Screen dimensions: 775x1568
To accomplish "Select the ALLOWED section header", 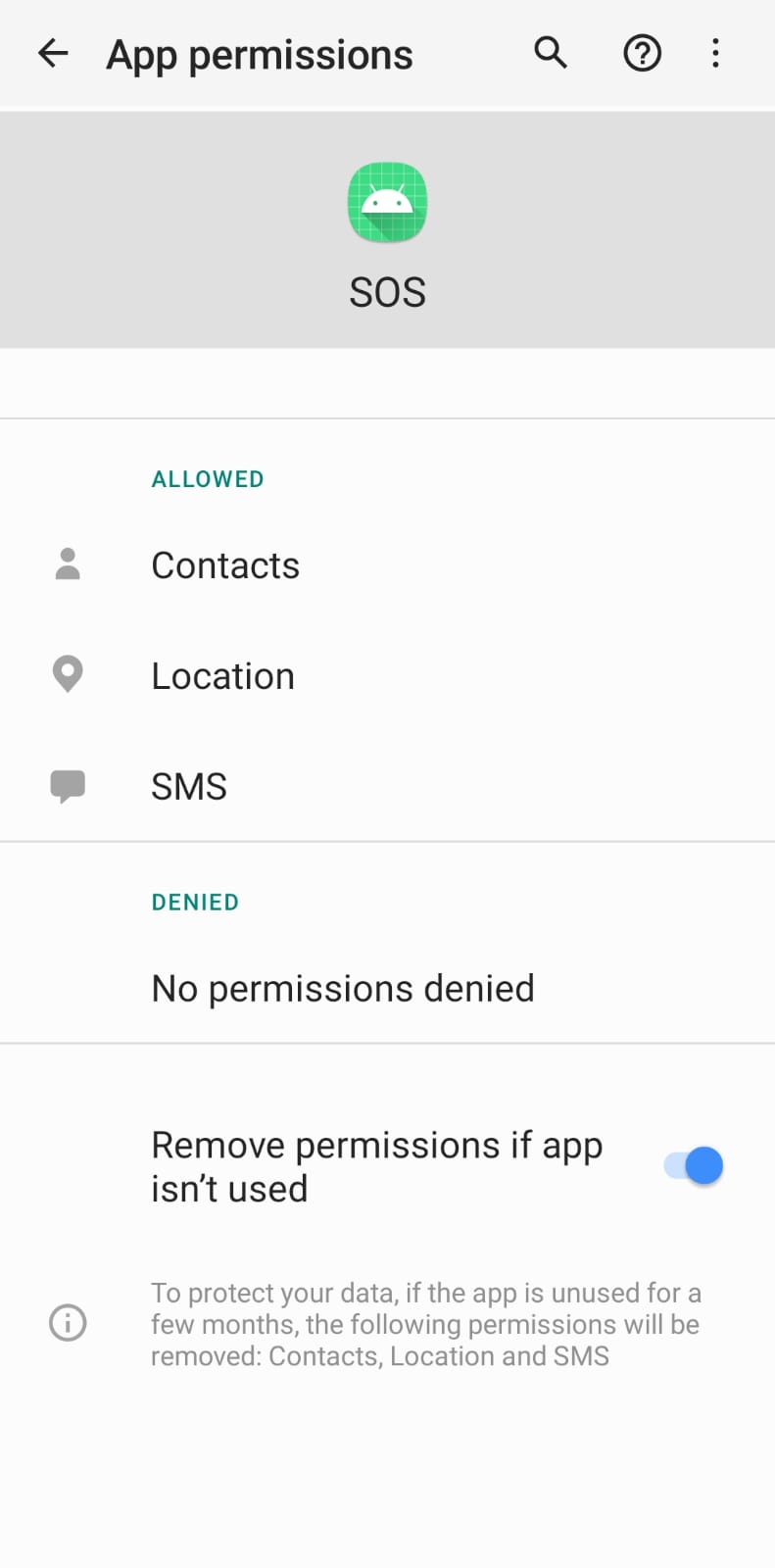I will click(x=207, y=479).
